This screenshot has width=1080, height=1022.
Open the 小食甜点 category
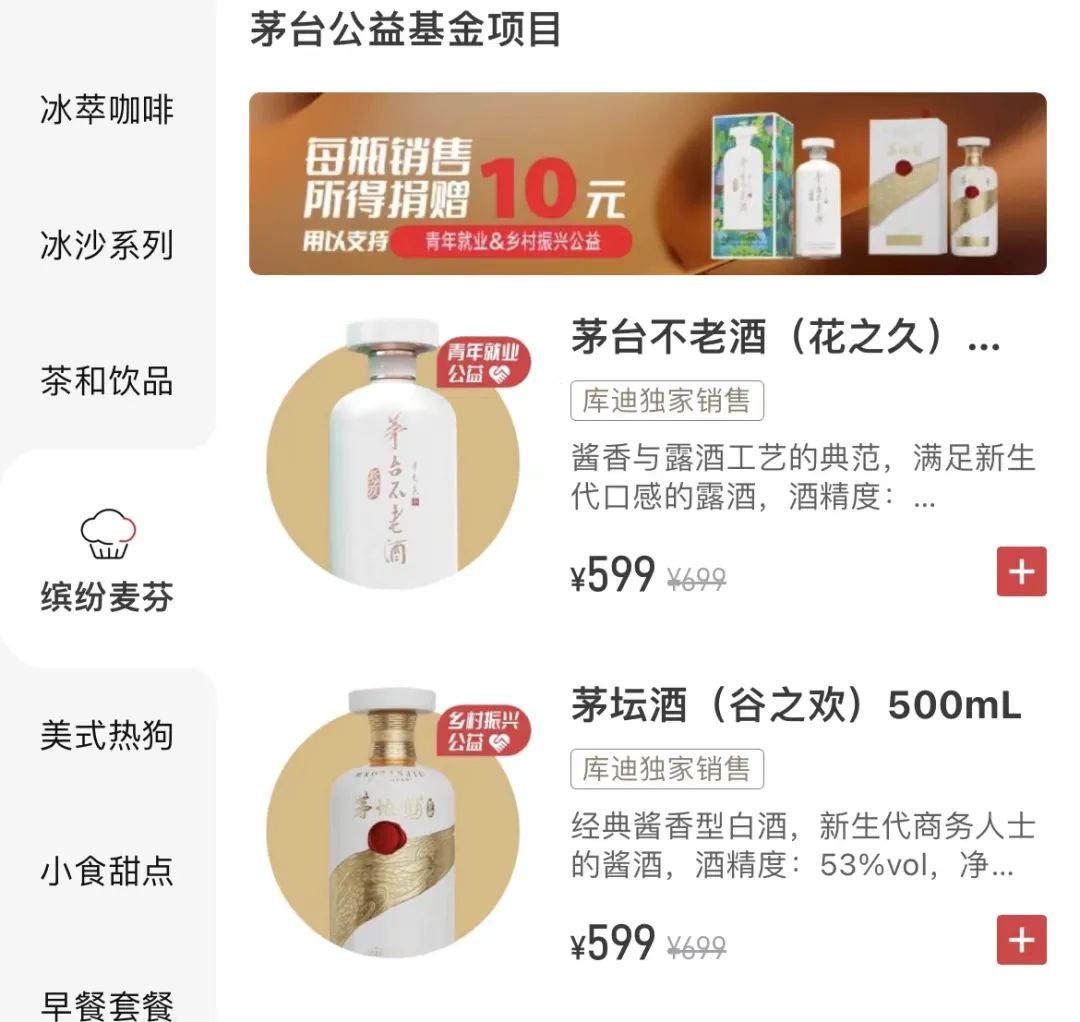107,871
